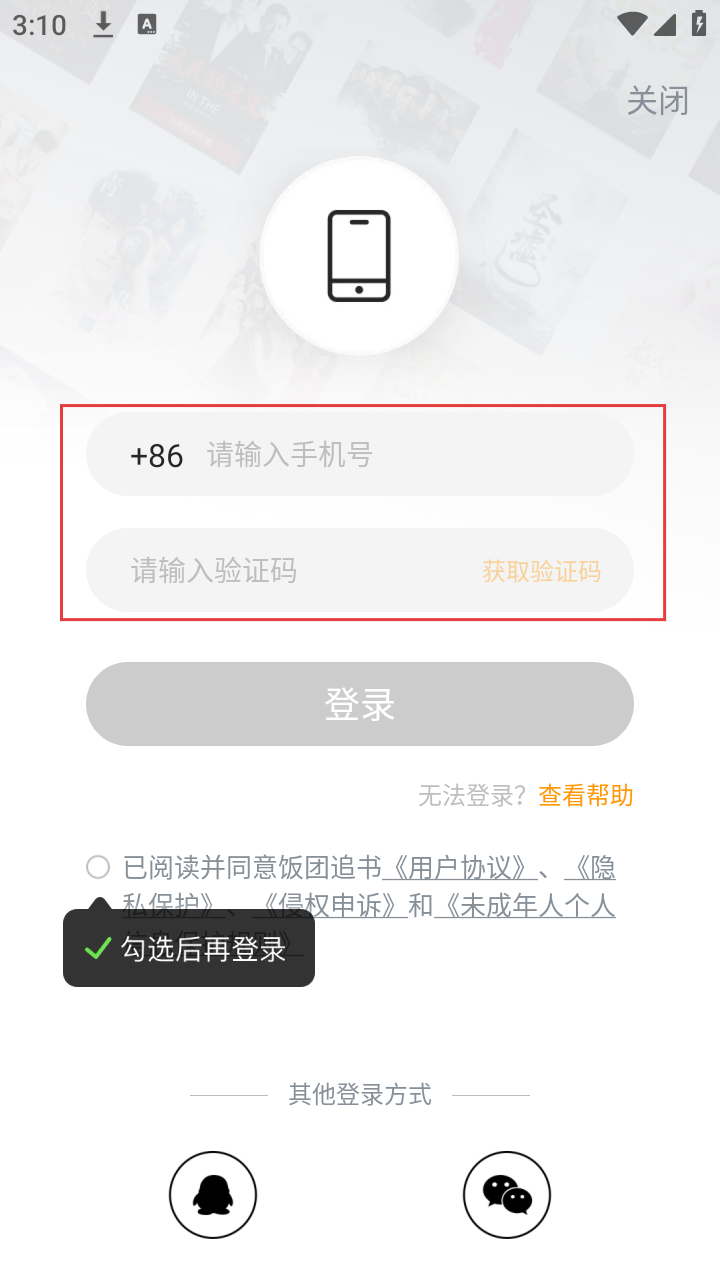This screenshot has height=1280, width=720.
Task: Enter code in 请输入验证码 field
Action: pyautogui.click(x=290, y=571)
